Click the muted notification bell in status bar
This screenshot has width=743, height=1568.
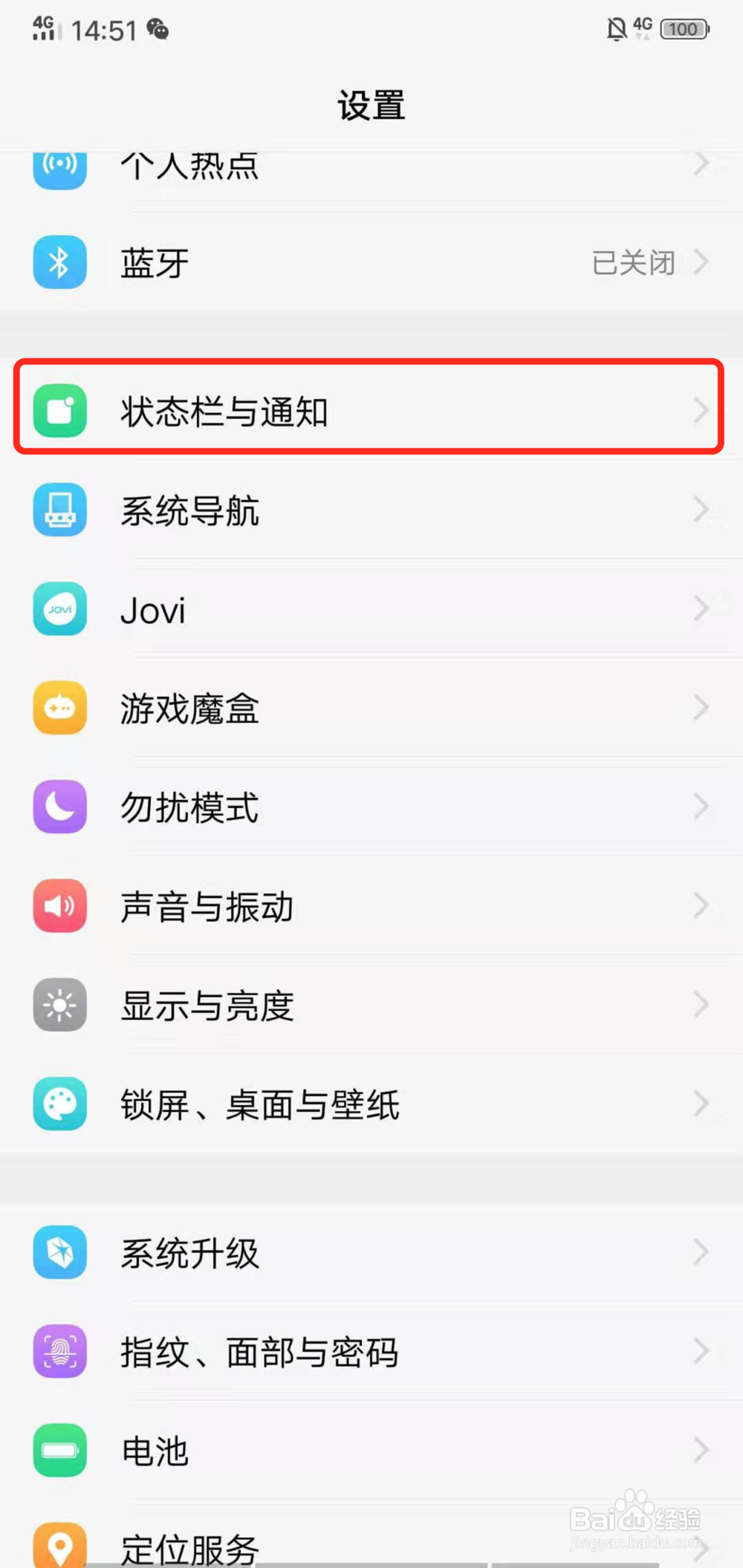click(x=614, y=28)
